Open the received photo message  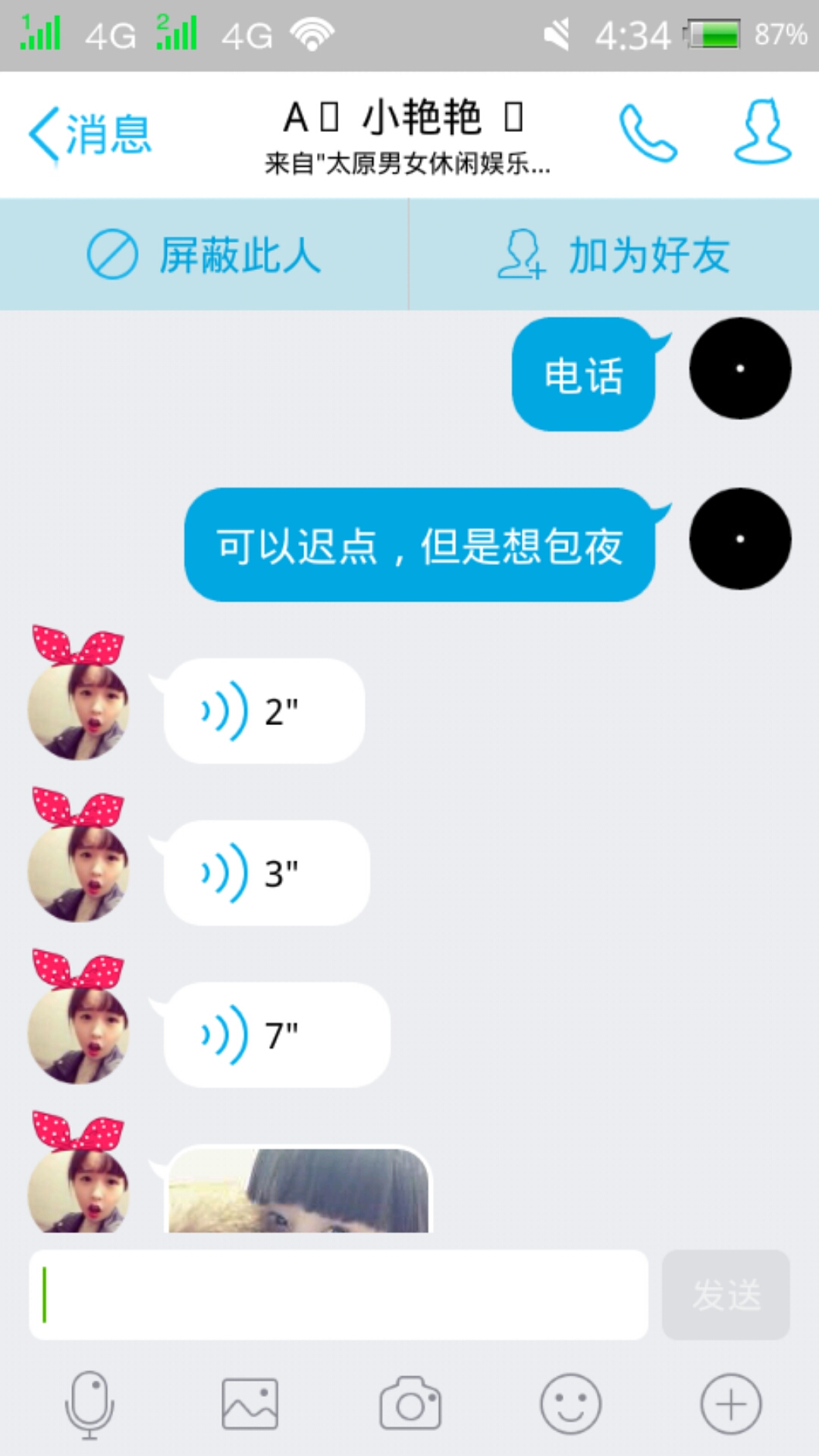tap(298, 1191)
